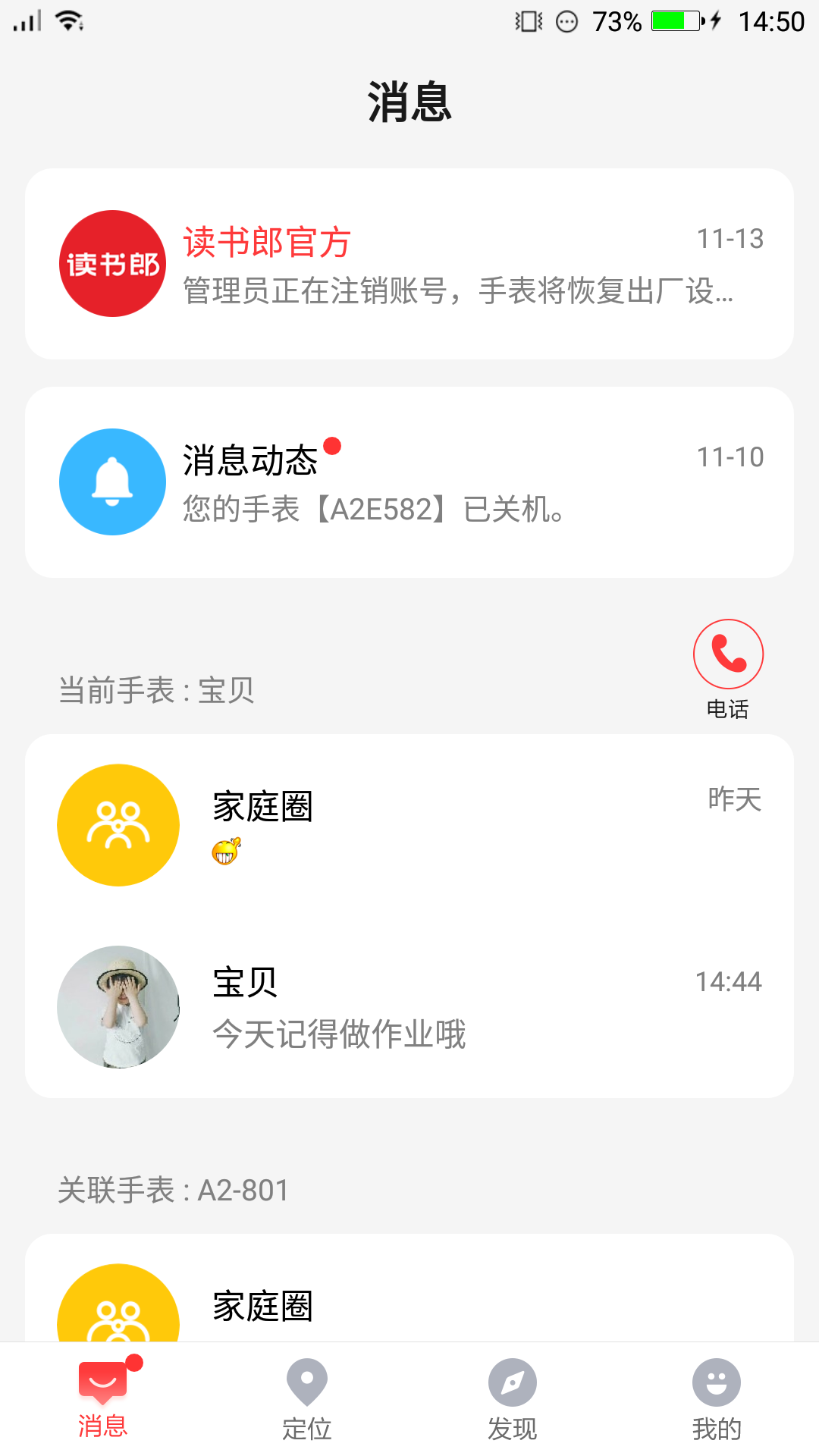Tap the grinning emoji in 家庭圈 preview
The image size is (819, 1456).
(225, 849)
